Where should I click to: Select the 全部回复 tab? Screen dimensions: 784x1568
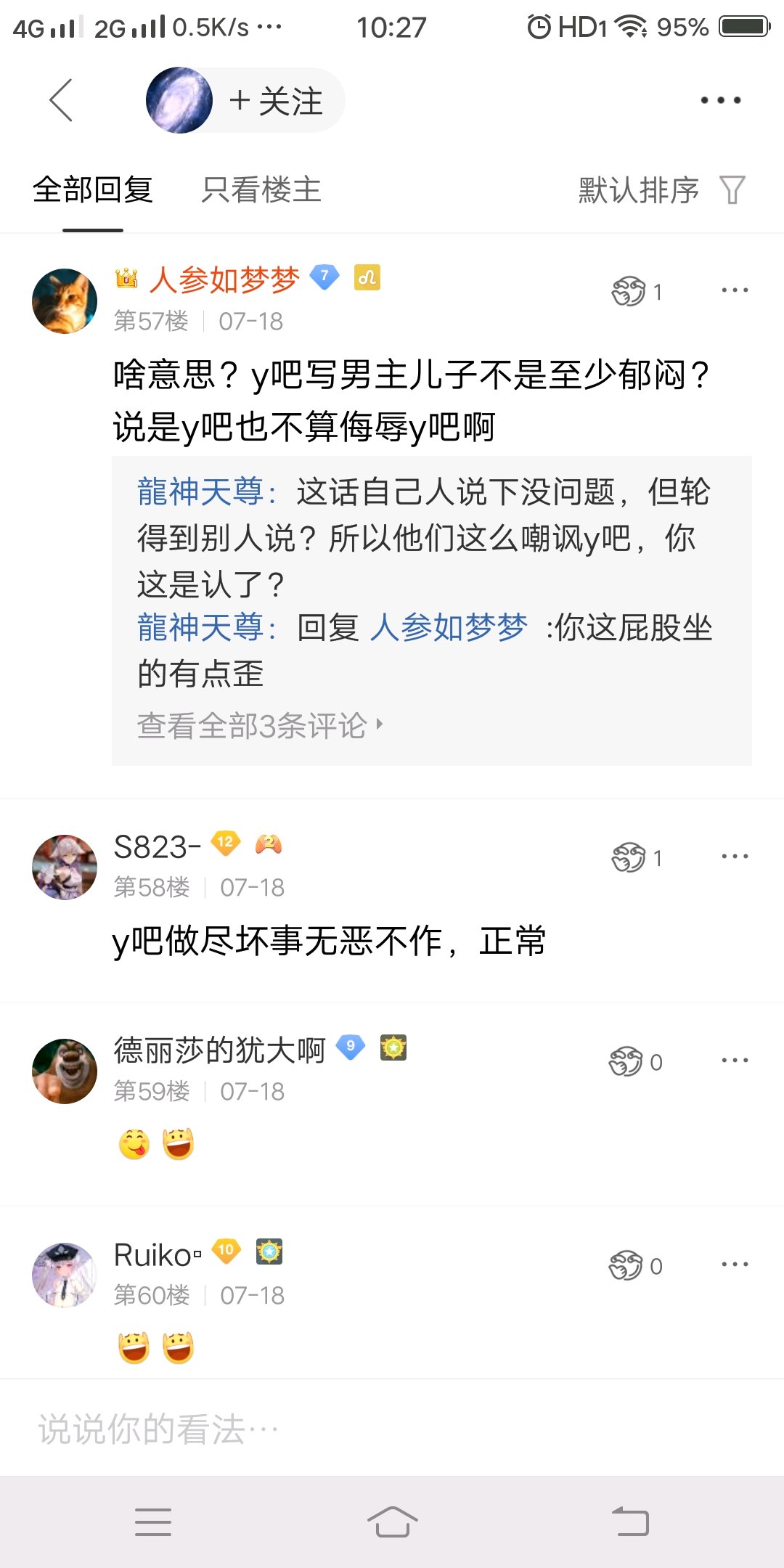93,190
